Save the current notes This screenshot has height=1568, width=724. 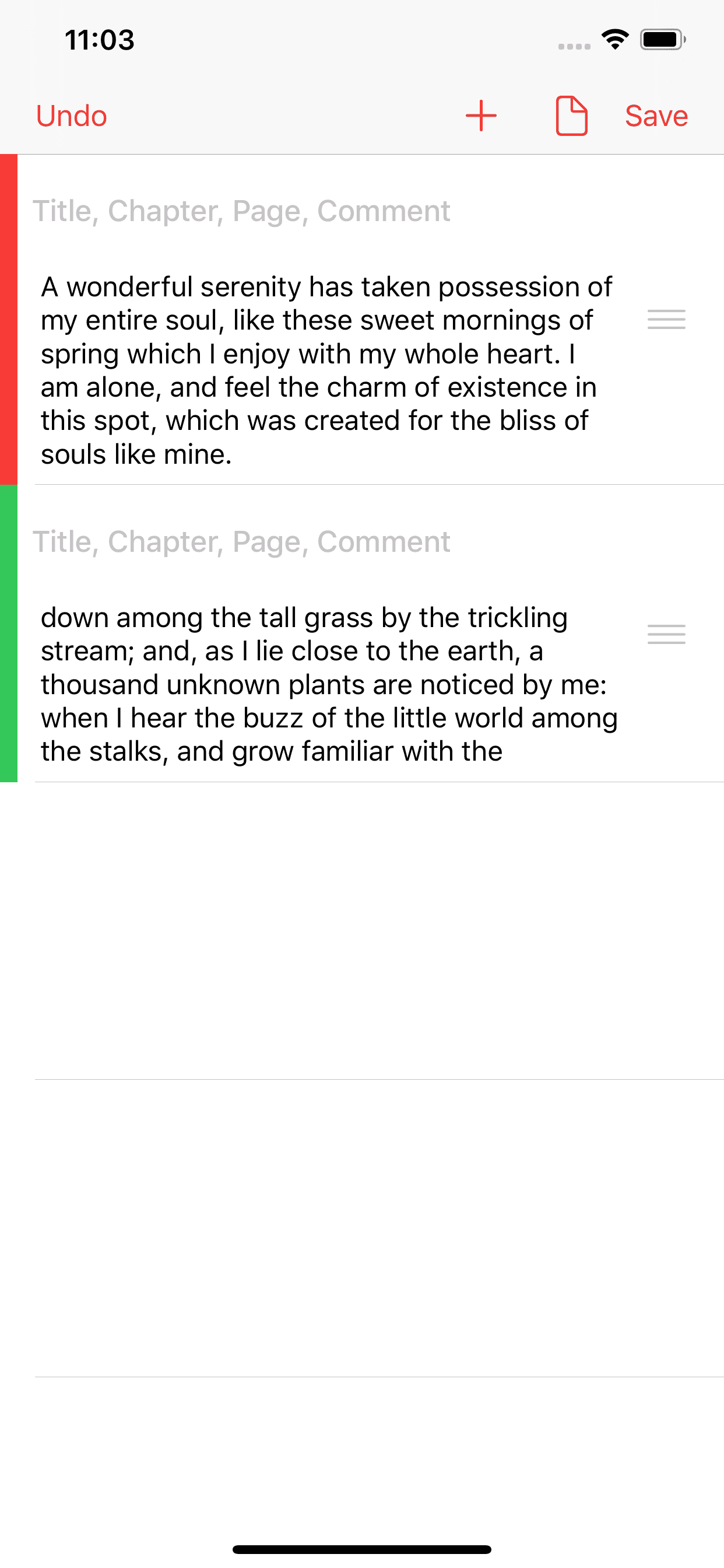(x=656, y=116)
